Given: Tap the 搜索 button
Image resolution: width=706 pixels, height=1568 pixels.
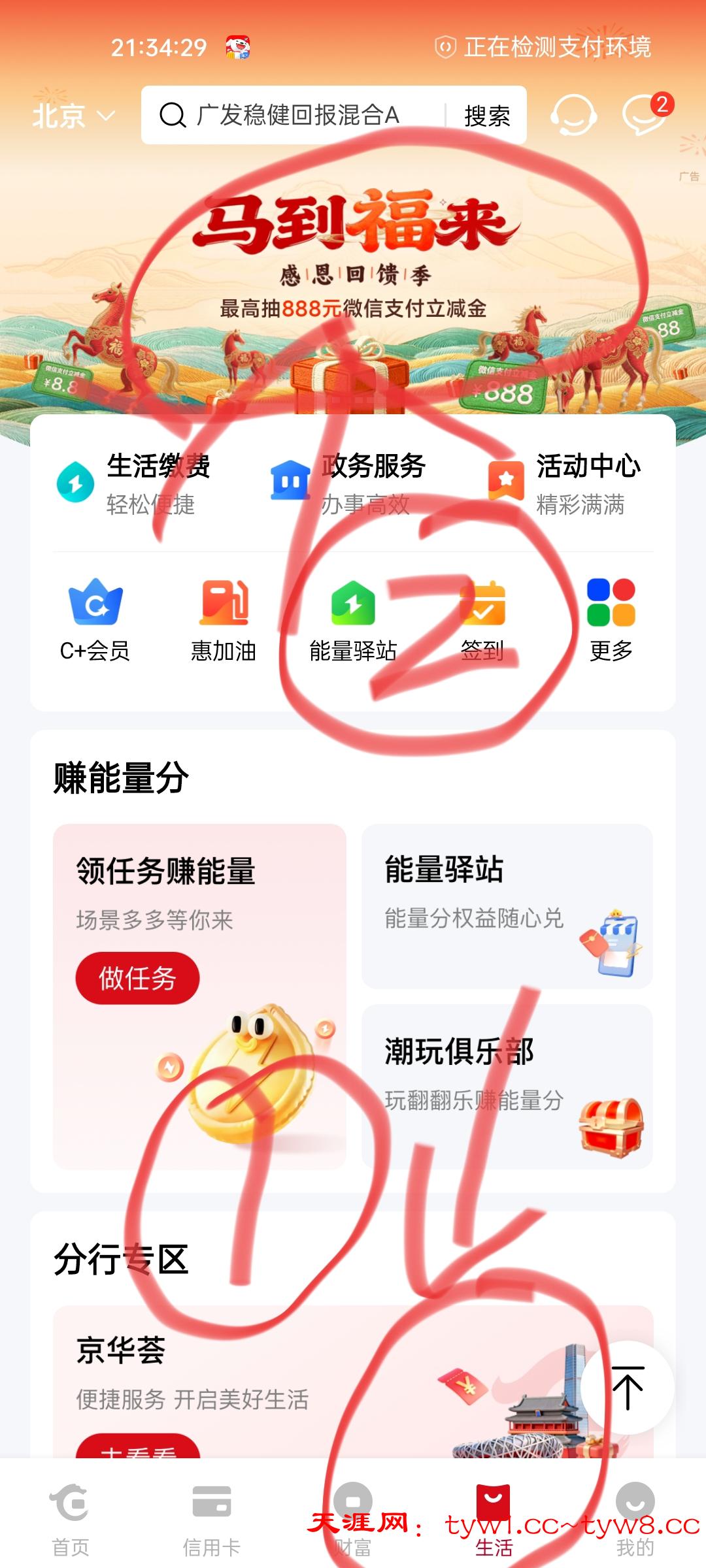Looking at the screenshot, I should tap(487, 116).
